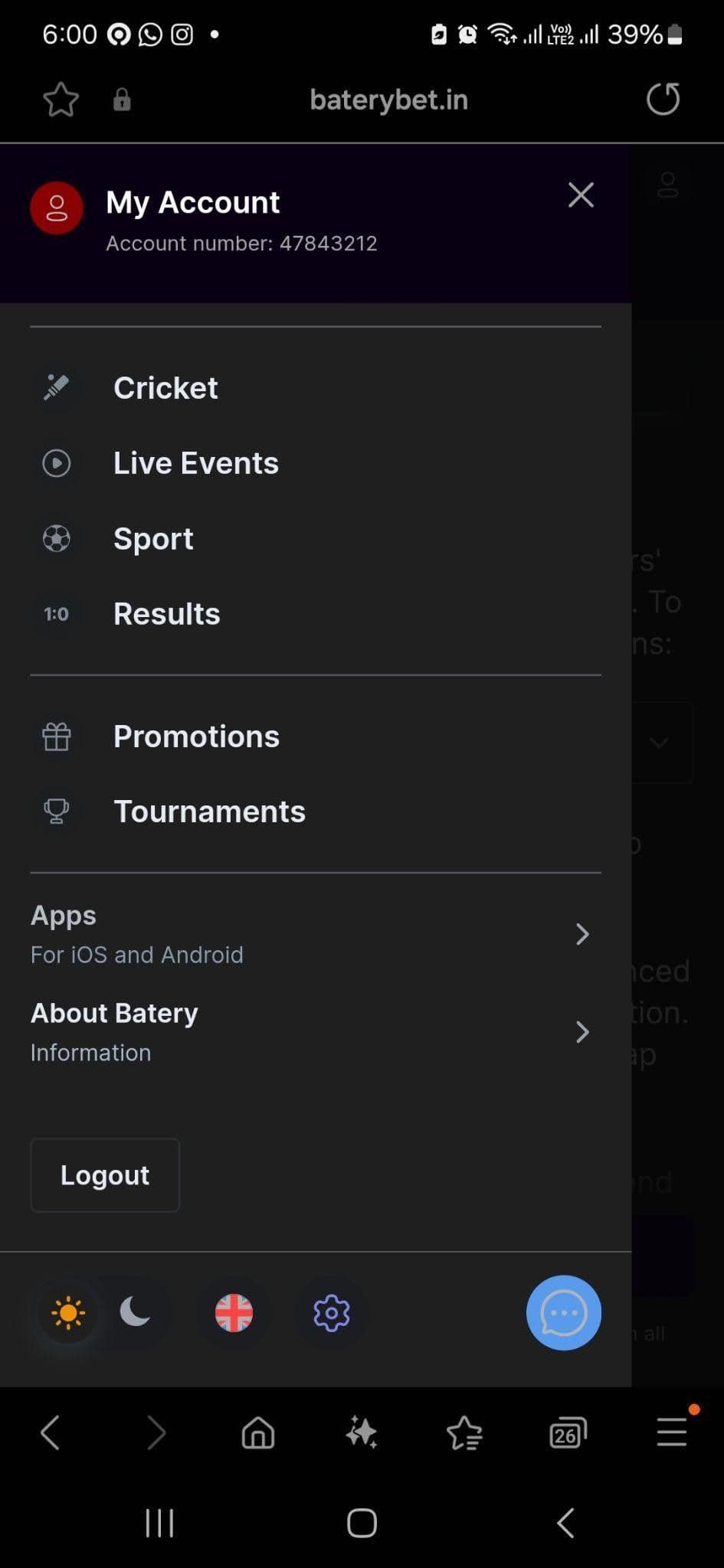
Task: Open site settings gear in bottom bar
Action: tap(331, 1312)
